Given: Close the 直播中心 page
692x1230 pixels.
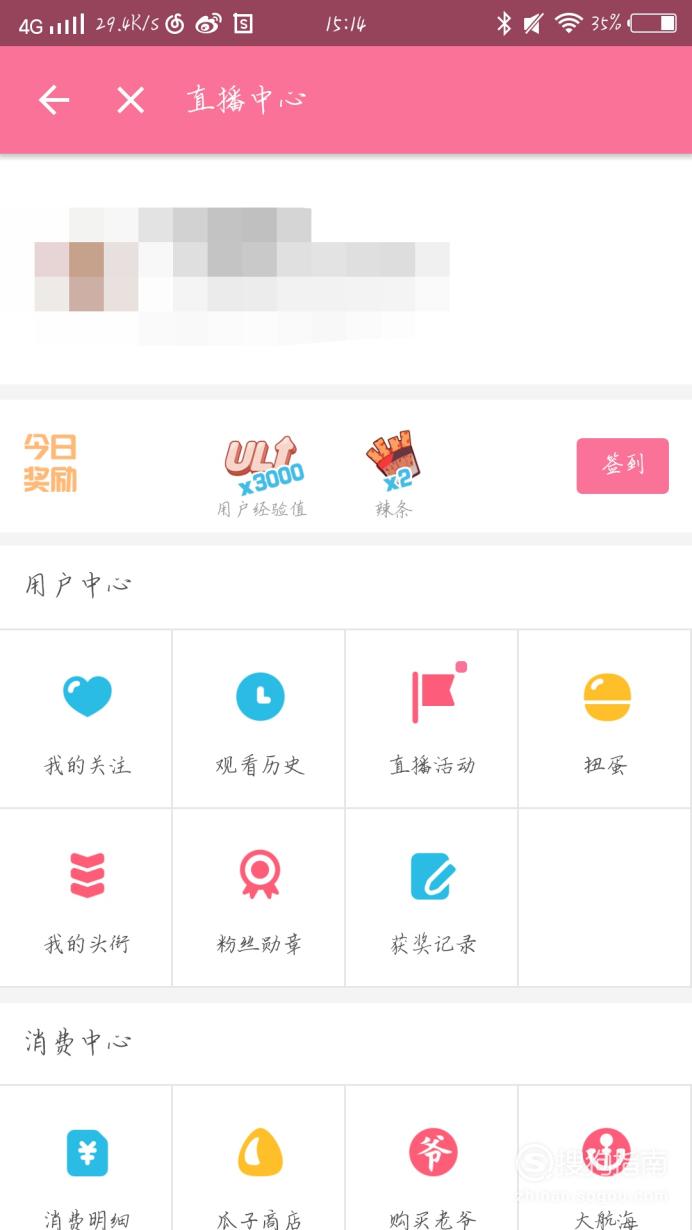Looking at the screenshot, I should pos(131,100).
